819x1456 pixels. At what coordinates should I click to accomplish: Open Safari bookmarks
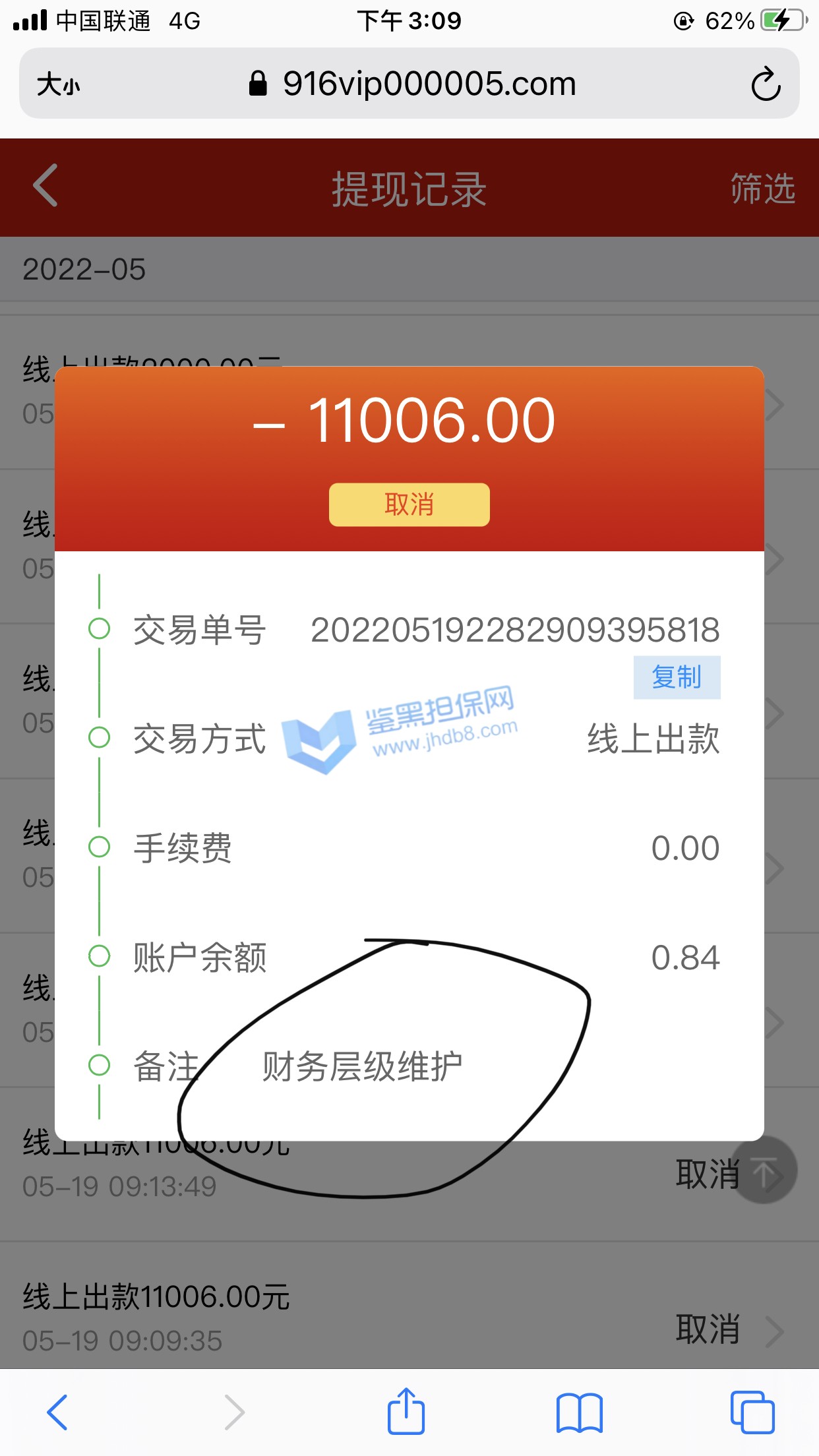click(x=579, y=1412)
